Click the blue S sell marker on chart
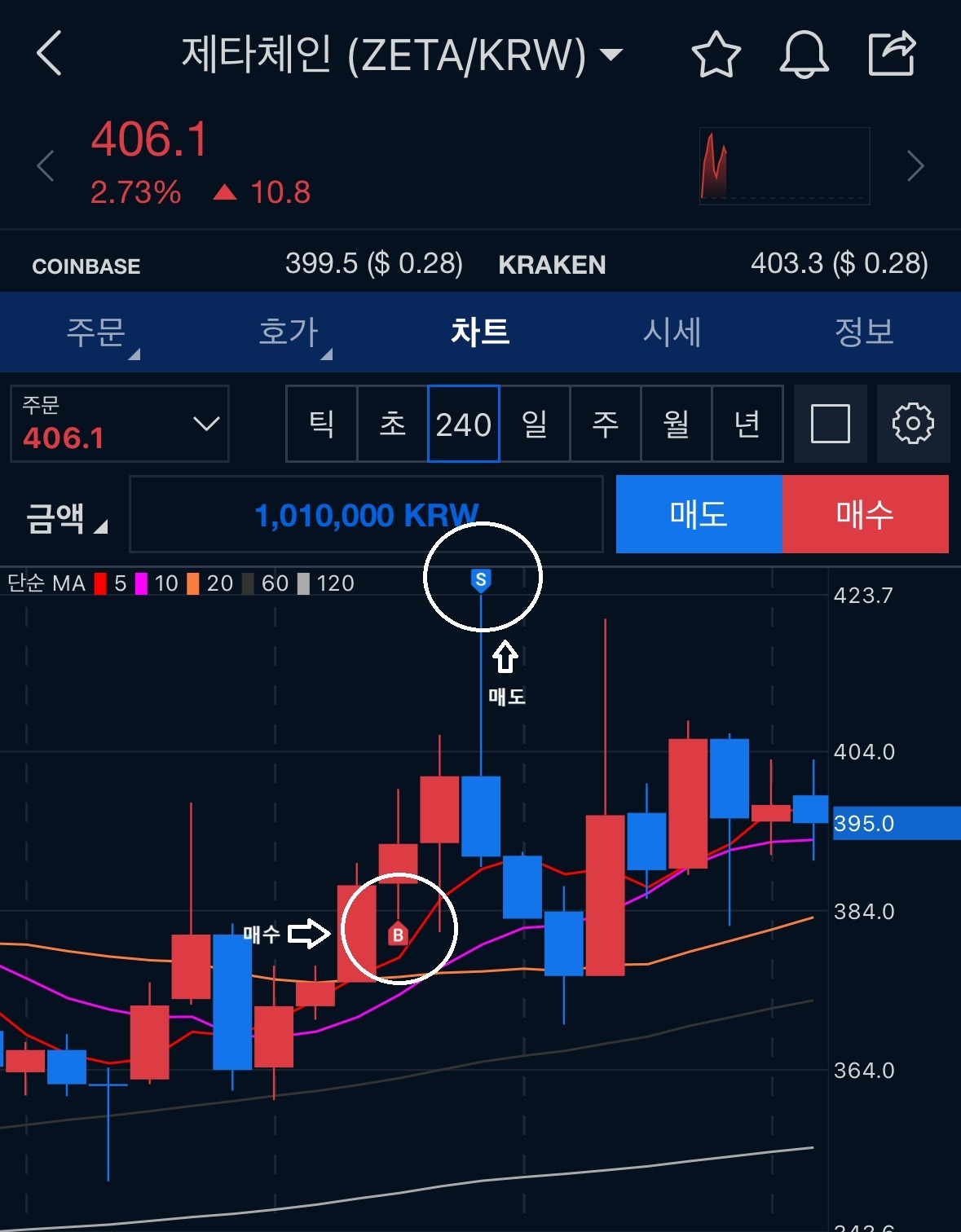Screen dimensions: 961x1232 click(482, 579)
